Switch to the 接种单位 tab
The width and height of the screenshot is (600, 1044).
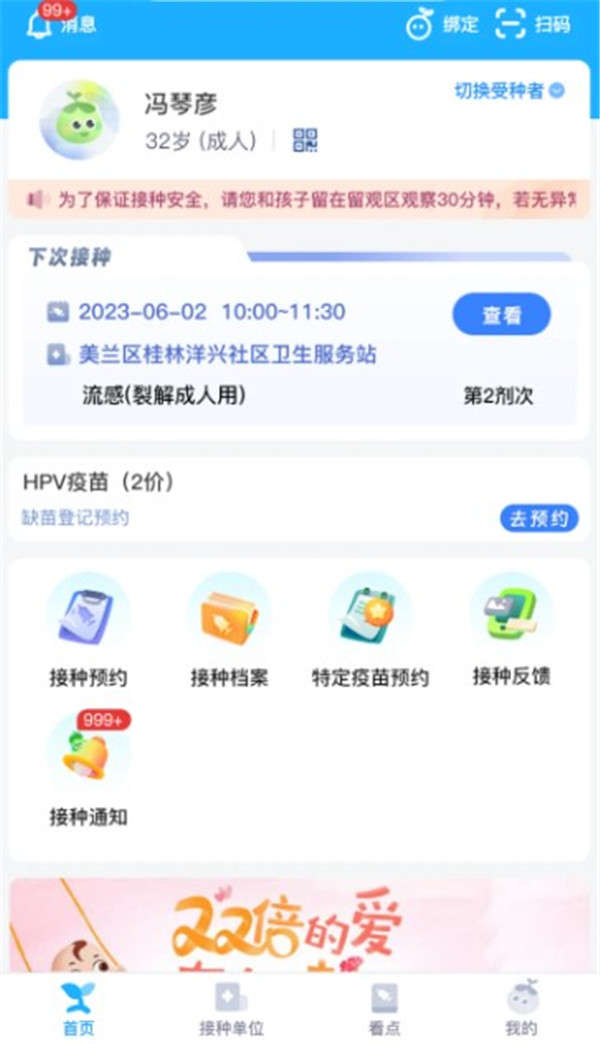pyautogui.click(x=230, y=1008)
